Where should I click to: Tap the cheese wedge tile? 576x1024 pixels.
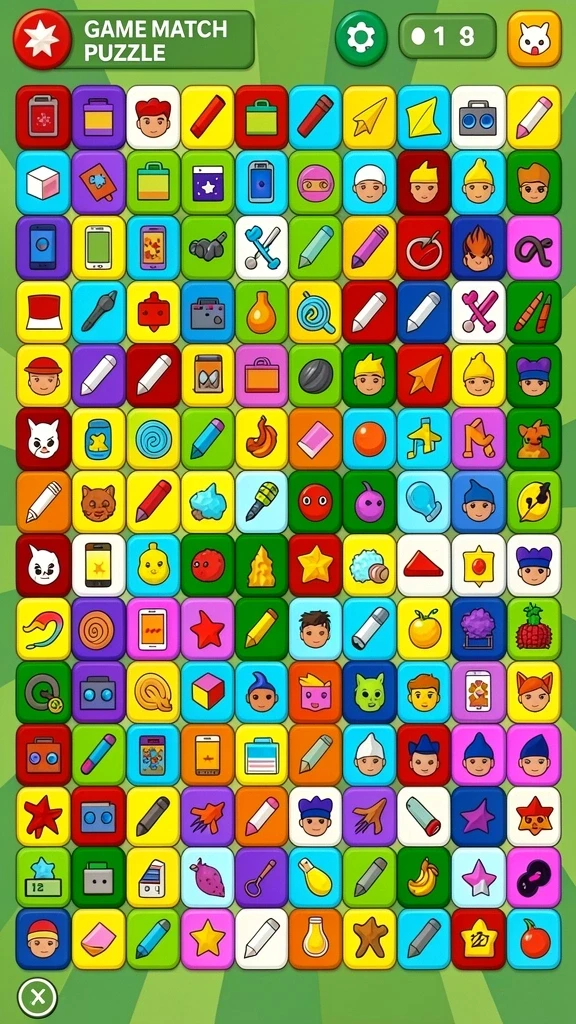coord(261,566)
